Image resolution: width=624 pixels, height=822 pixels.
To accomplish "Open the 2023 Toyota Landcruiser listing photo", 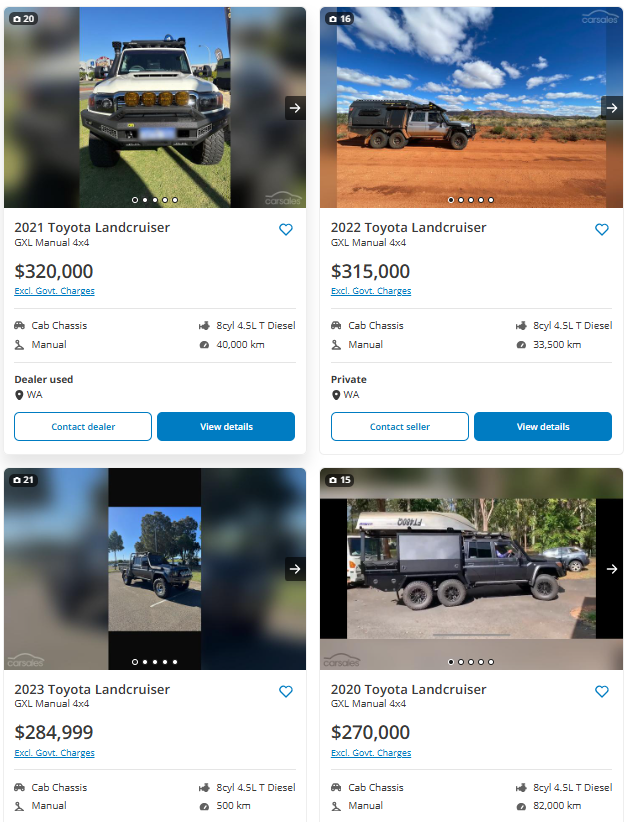I will click(x=155, y=570).
